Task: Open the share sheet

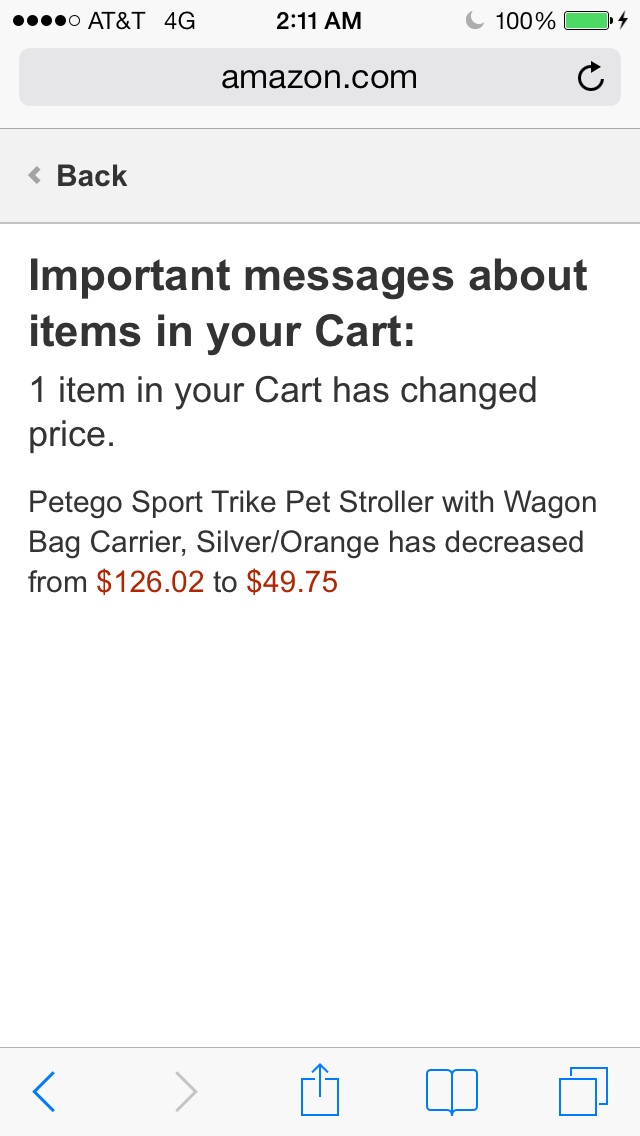Action: click(320, 1088)
